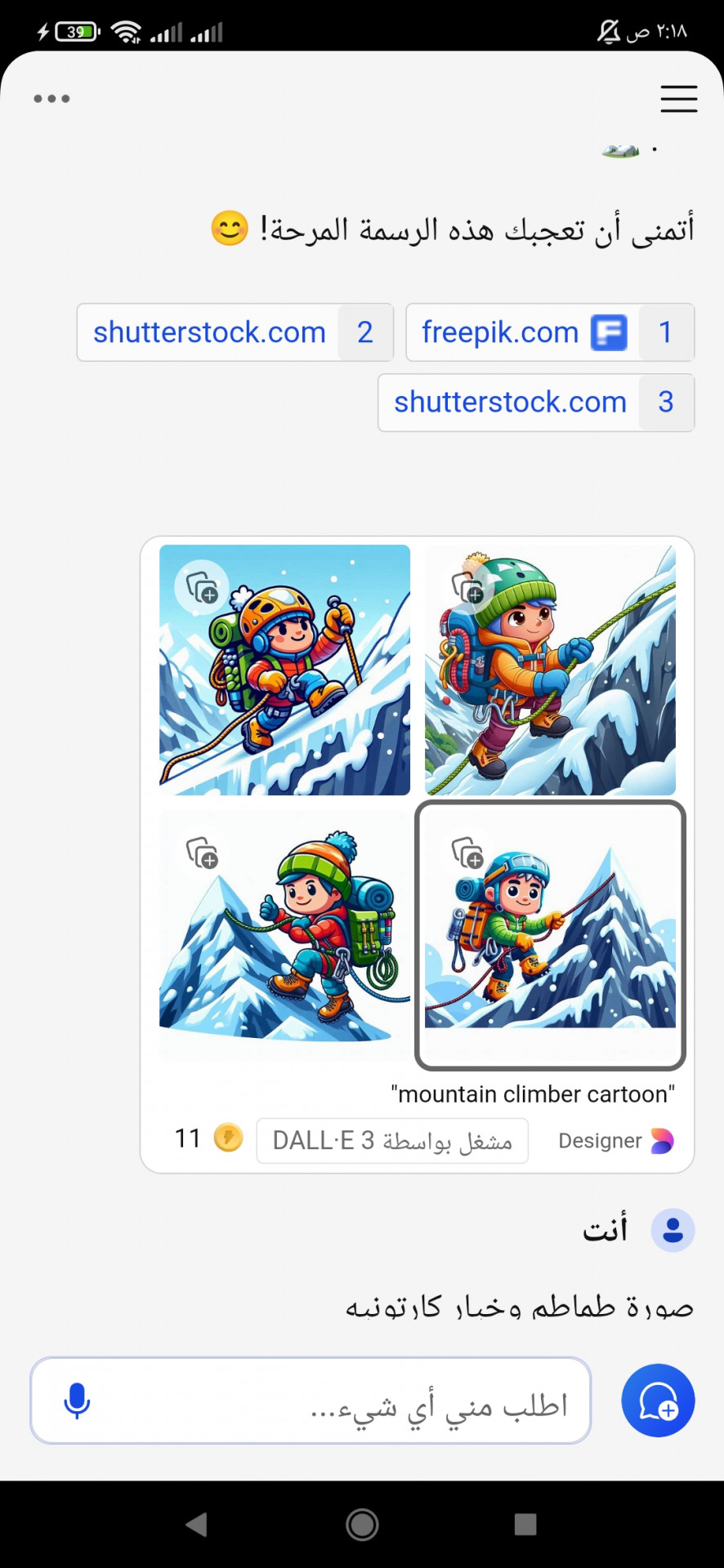The width and height of the screenshot is (724, 1568).
Task: Open freepik.com source link 1
Action: click(x=550, y=332)
